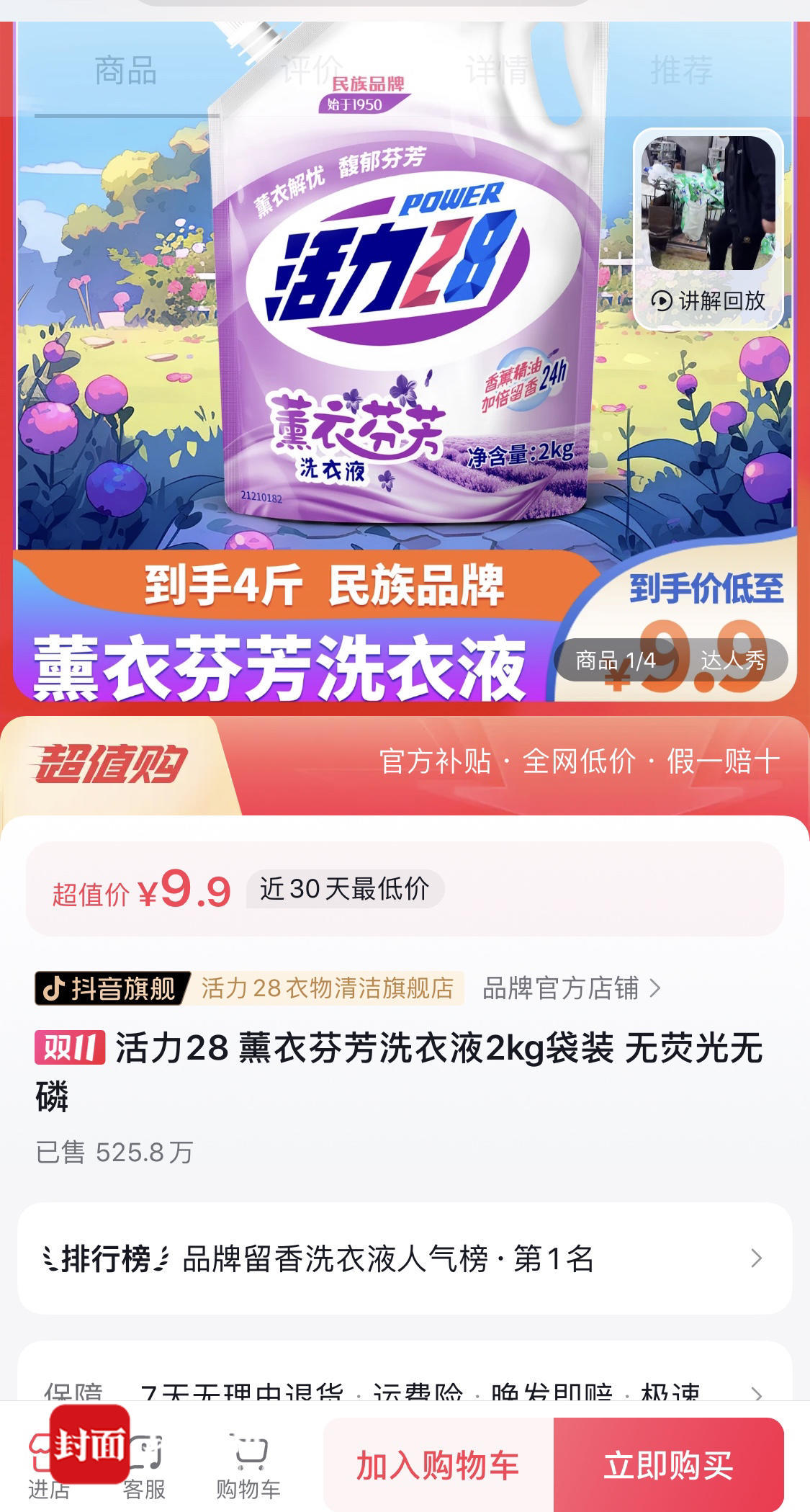Switch to the 评价 tab
Screen dimensions: 810x1512
click(312, 71)
